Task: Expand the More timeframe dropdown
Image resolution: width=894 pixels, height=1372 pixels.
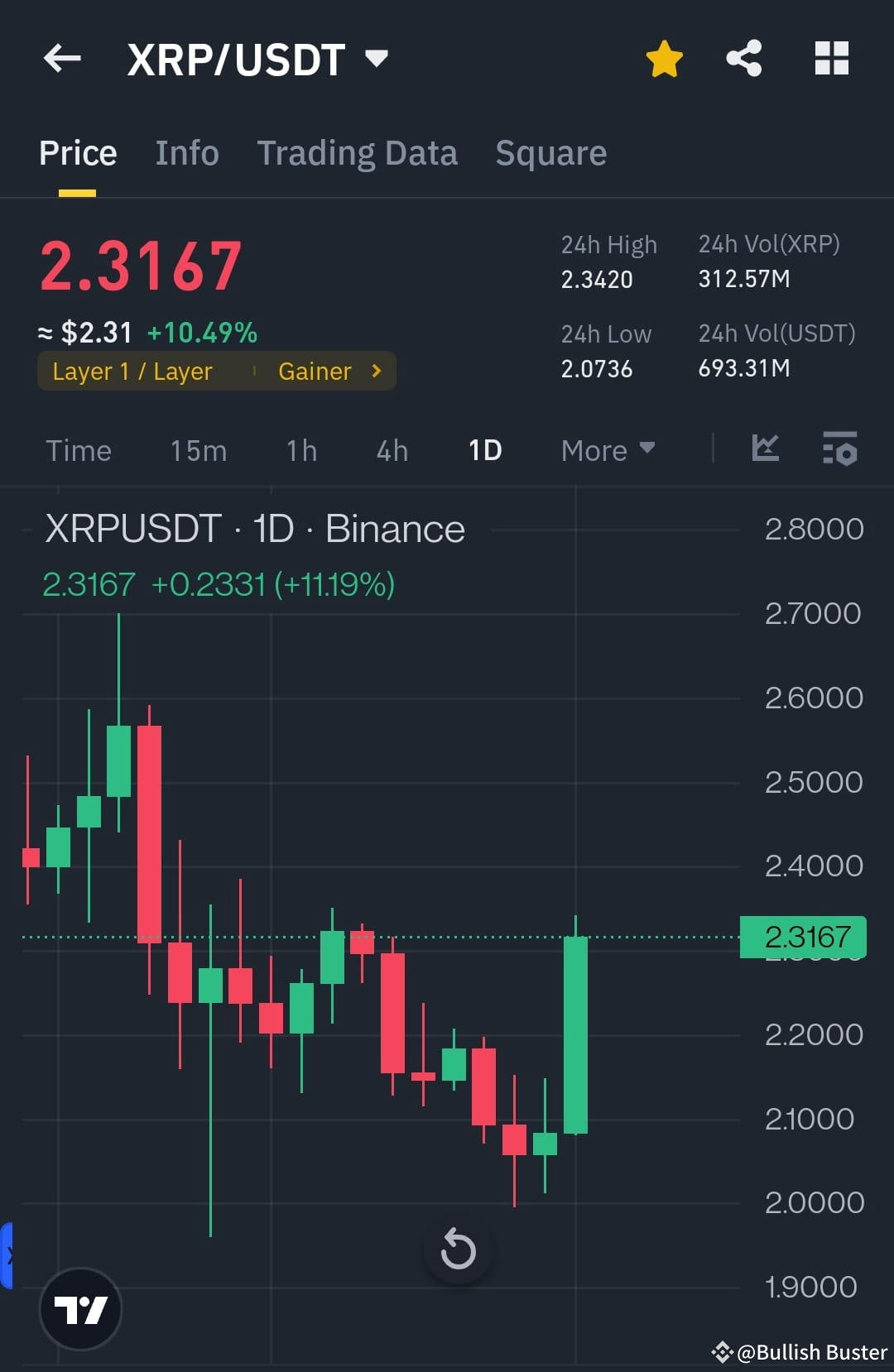Action: point(607,449)
